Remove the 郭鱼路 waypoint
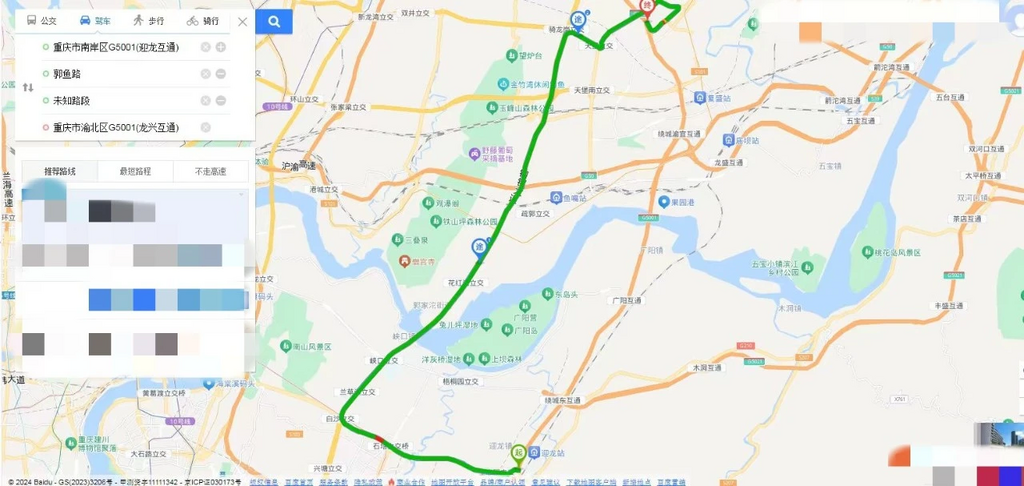Screen dimensions: 1024x486 pos(221,74)
